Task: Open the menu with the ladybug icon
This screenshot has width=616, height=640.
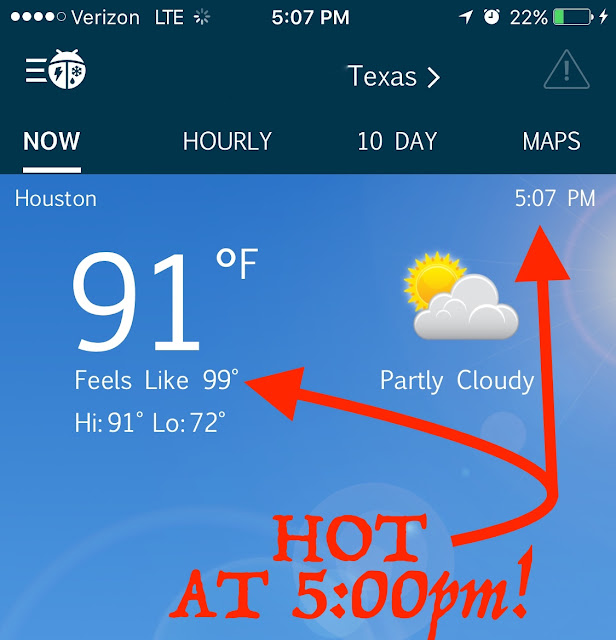Action: click(56, 72)
